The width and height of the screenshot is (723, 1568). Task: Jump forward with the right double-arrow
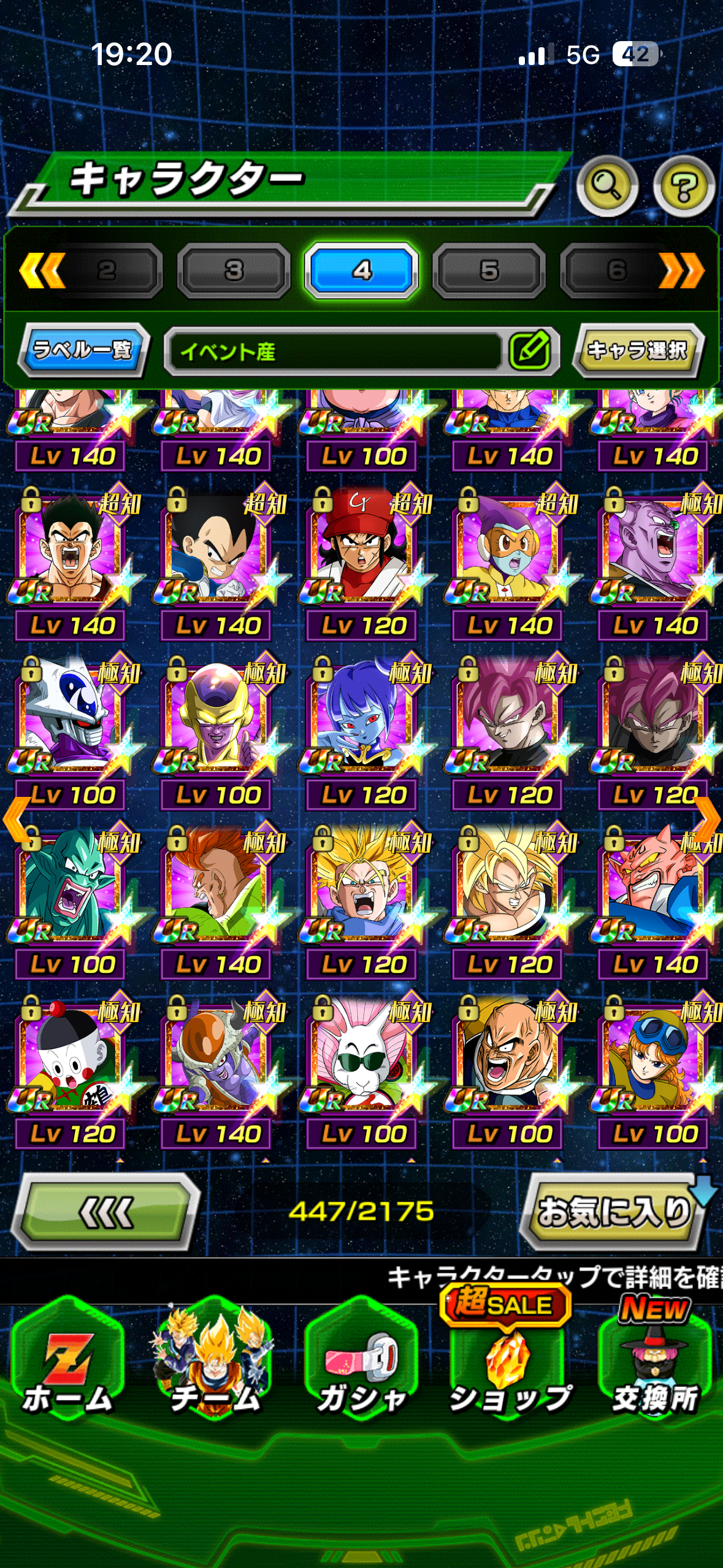(x=682, y=270)
